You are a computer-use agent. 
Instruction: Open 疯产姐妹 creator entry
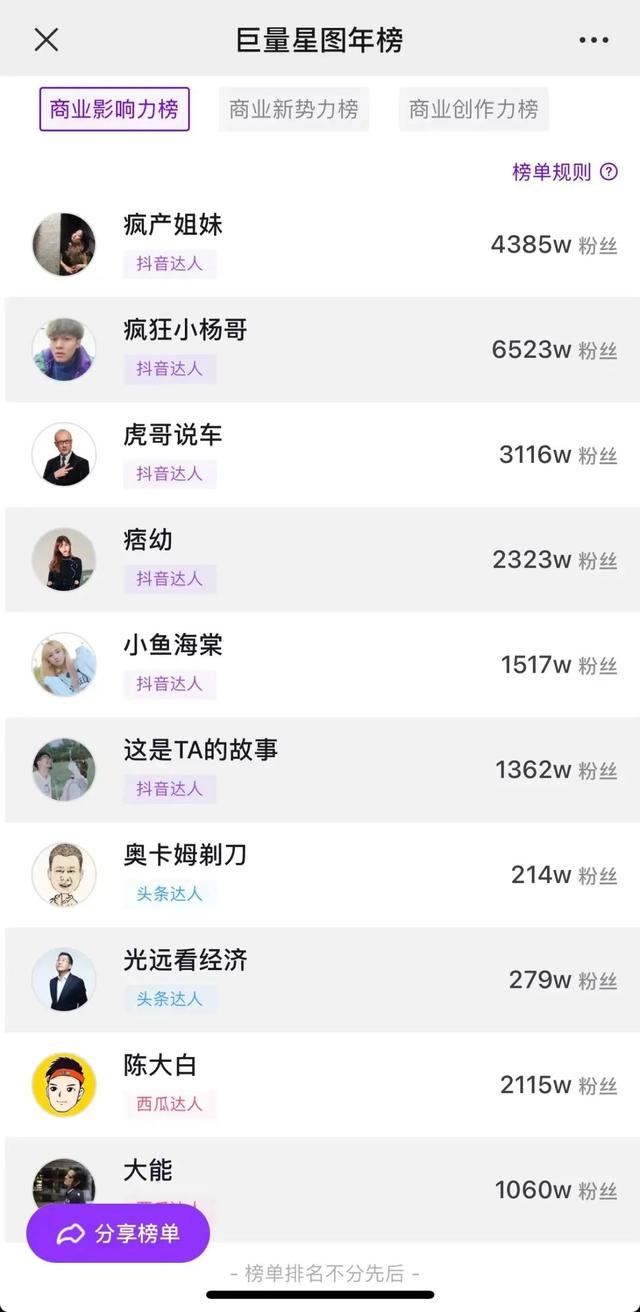point(320,244)
